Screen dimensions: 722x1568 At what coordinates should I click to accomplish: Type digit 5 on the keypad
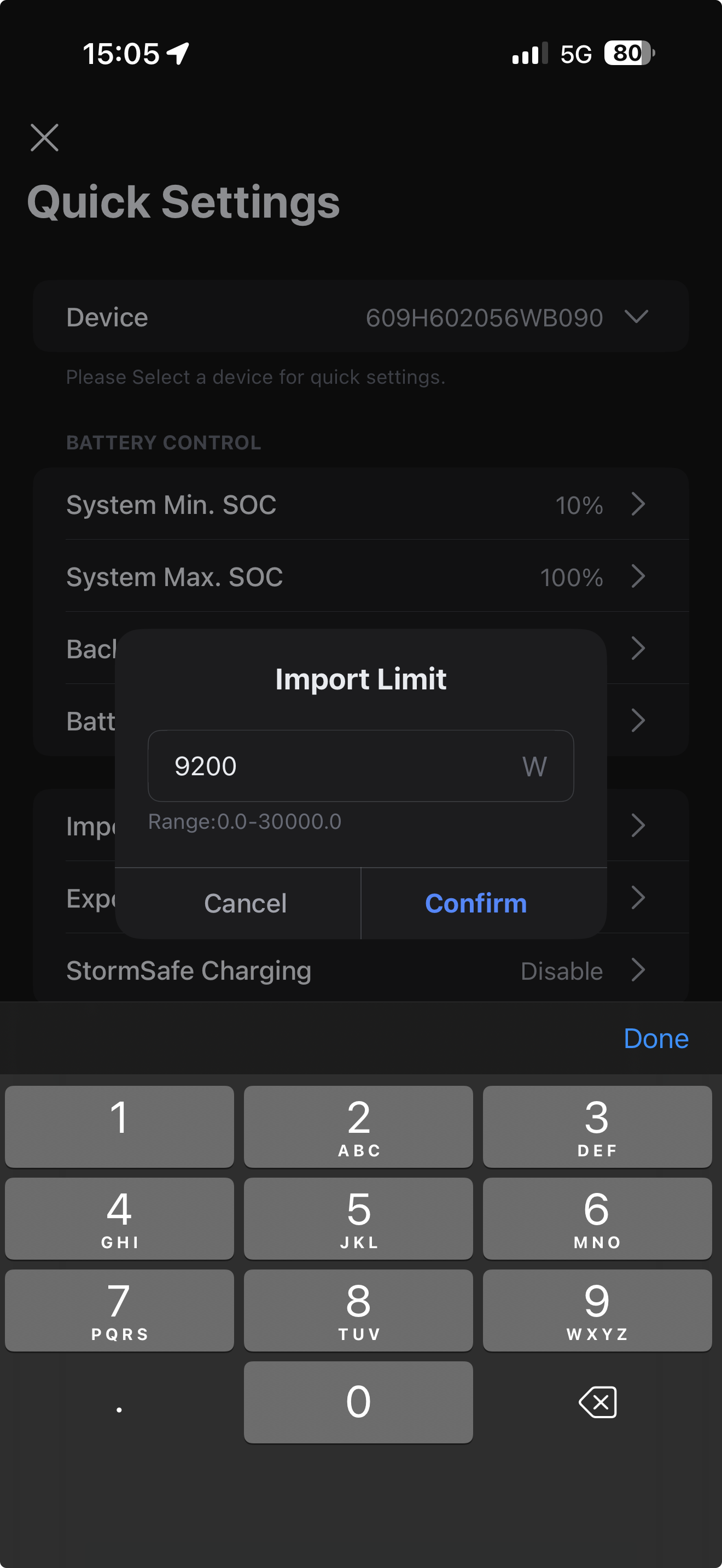tap(358, 1219)
